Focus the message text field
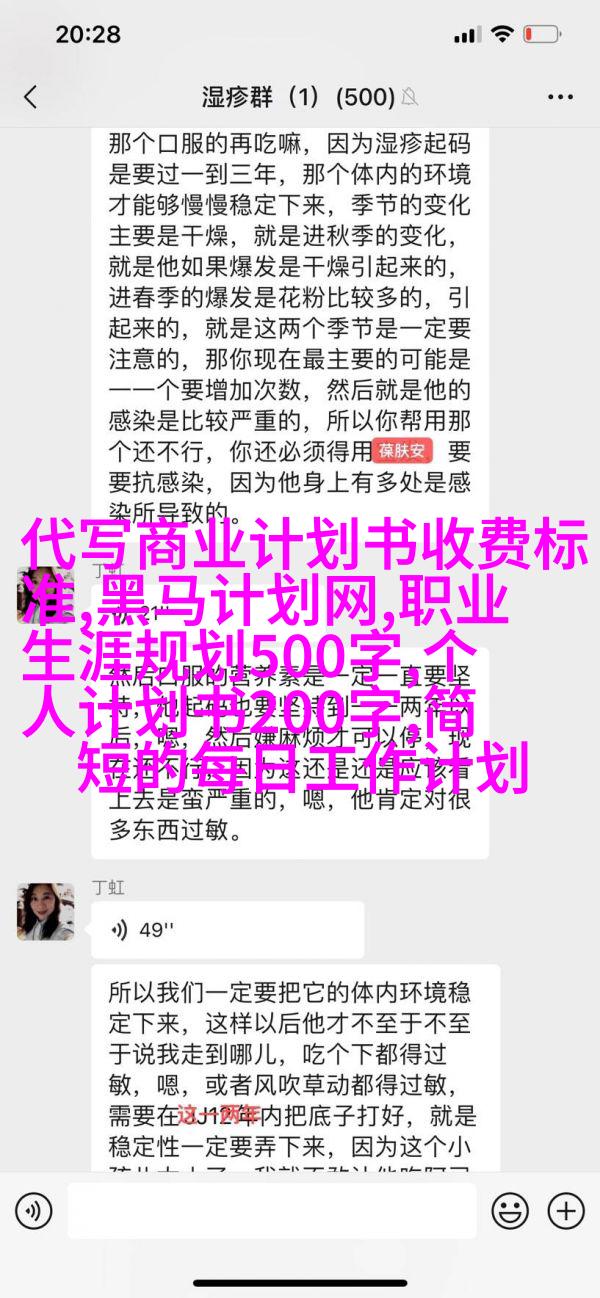 [272, 1211]
